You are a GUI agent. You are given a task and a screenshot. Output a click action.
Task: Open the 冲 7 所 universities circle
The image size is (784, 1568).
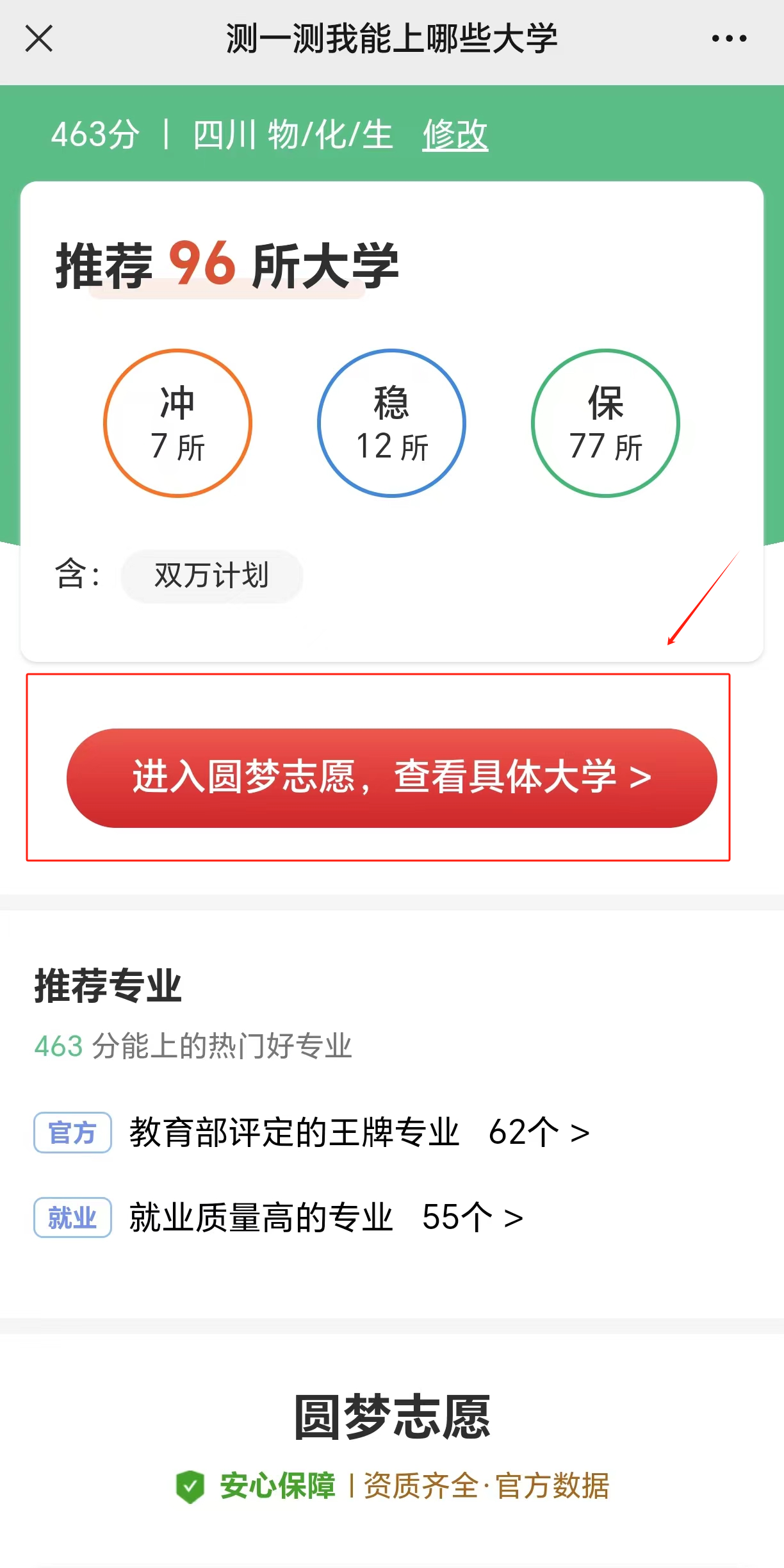[x=177, y=423]
